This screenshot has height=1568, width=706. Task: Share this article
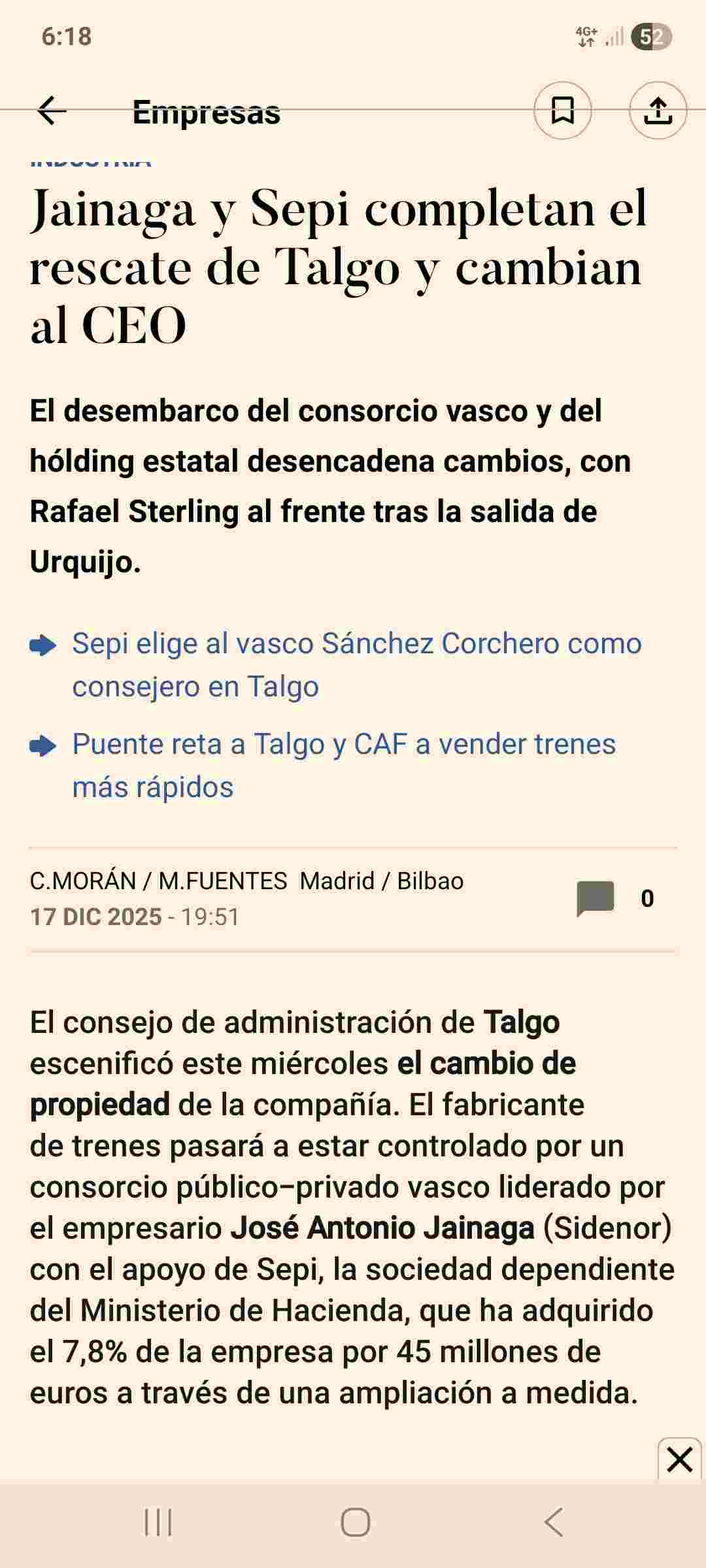click(658, 110)
